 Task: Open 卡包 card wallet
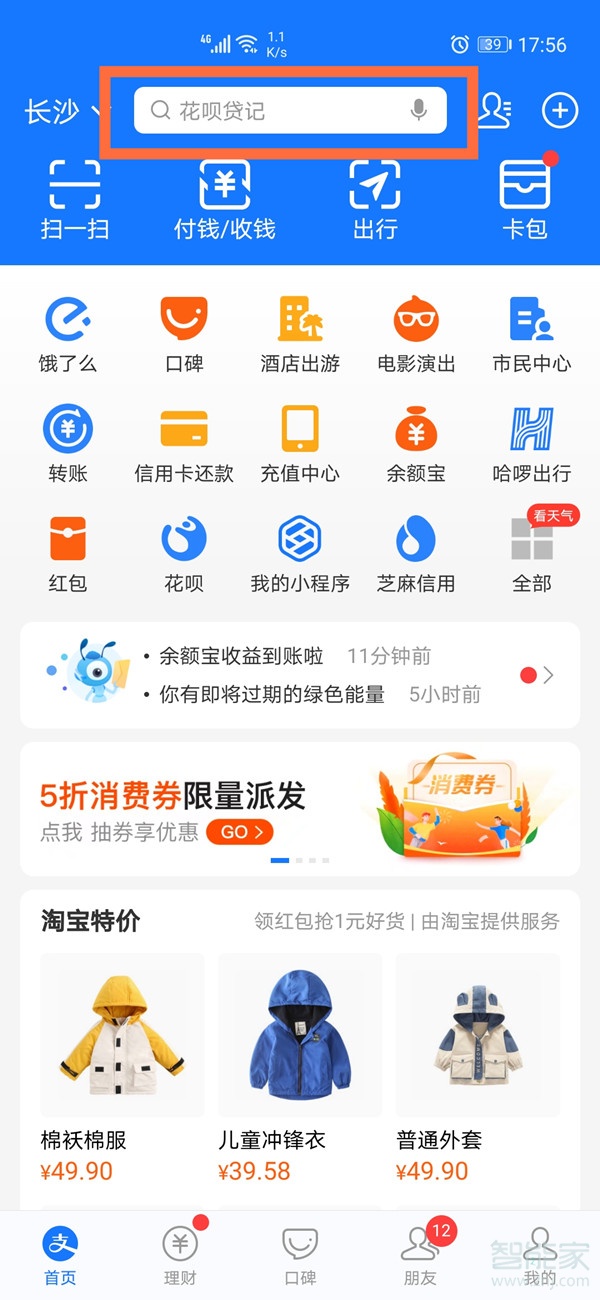click(525, 200)
